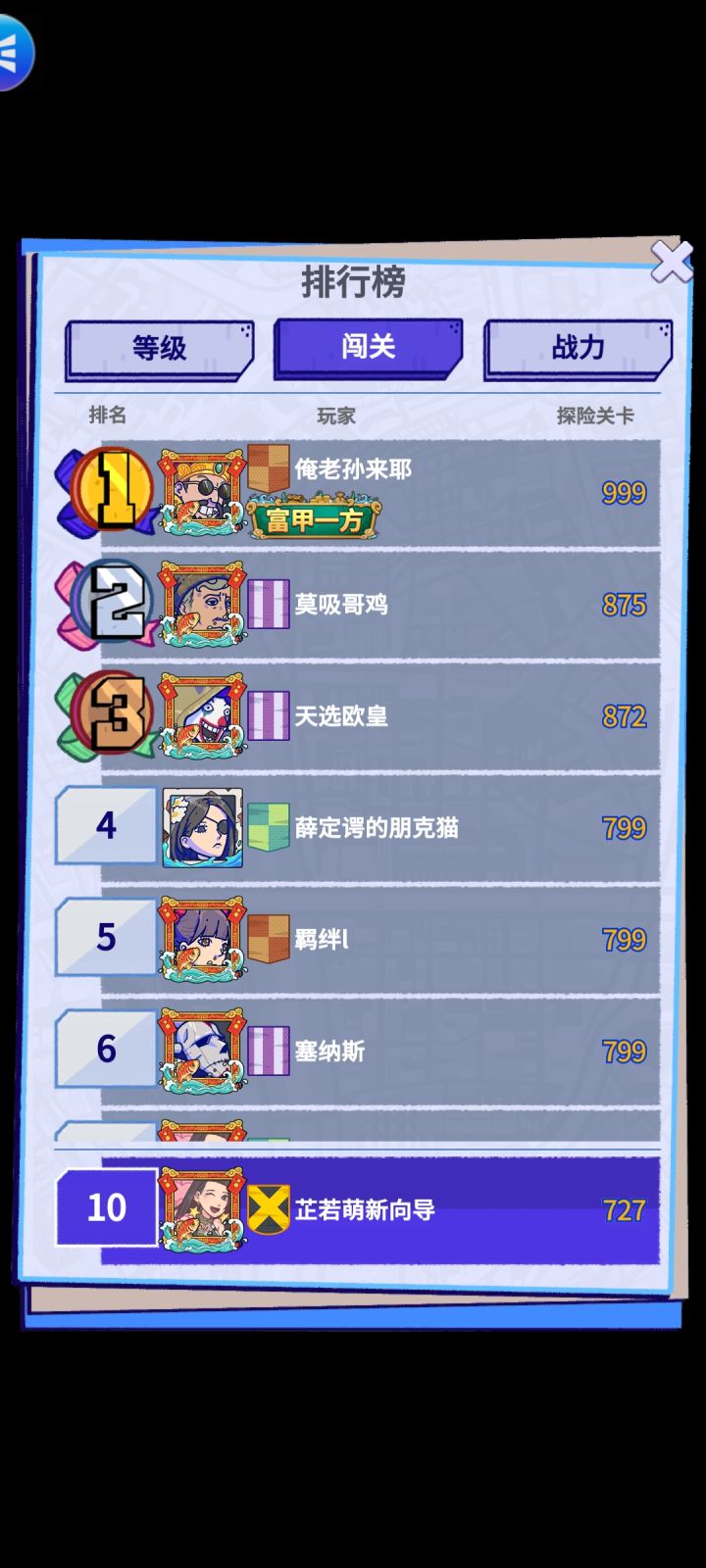Click the 排名 column header
This screenshot has width=706, height=1568.
(110, 416)
